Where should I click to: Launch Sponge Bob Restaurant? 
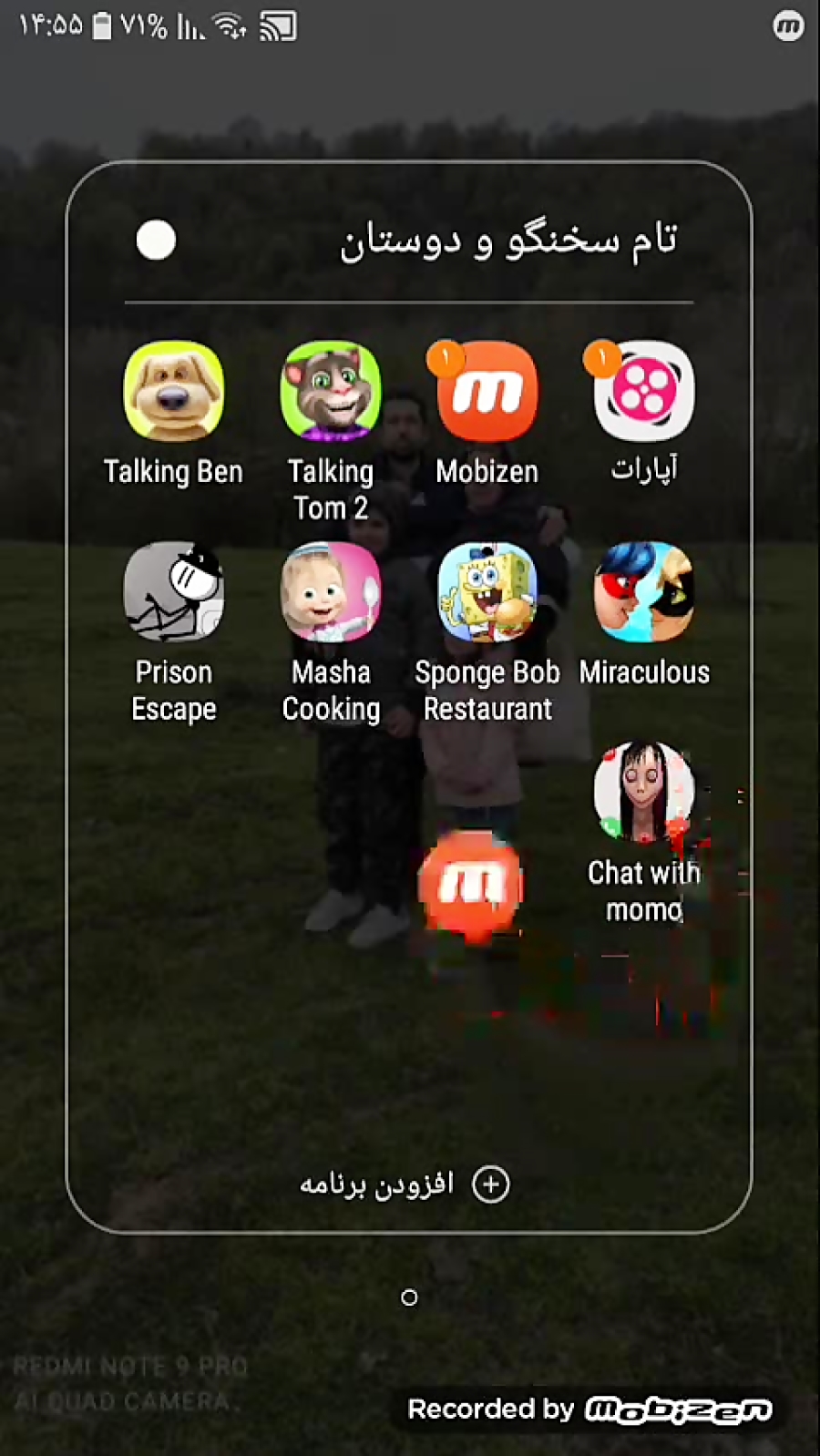click(487, 592)
